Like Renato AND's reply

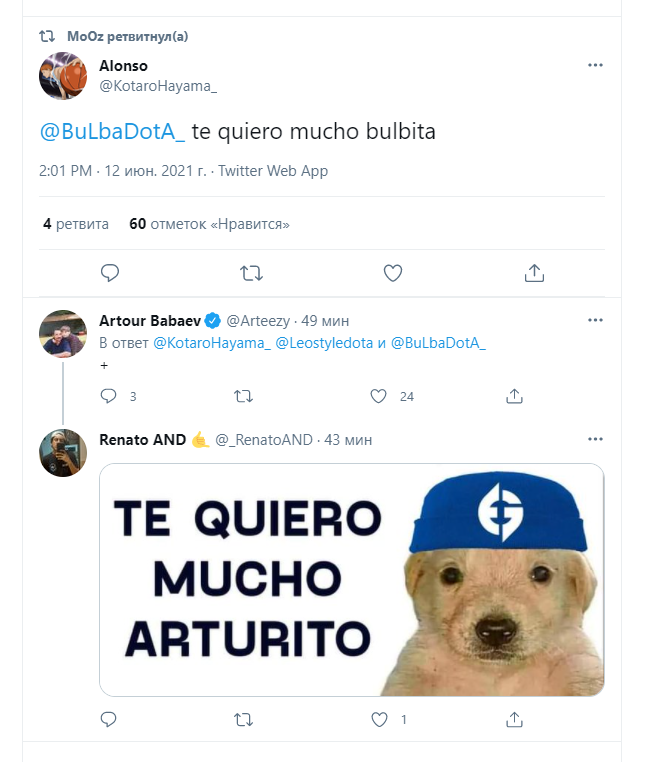tap(378, 719)
